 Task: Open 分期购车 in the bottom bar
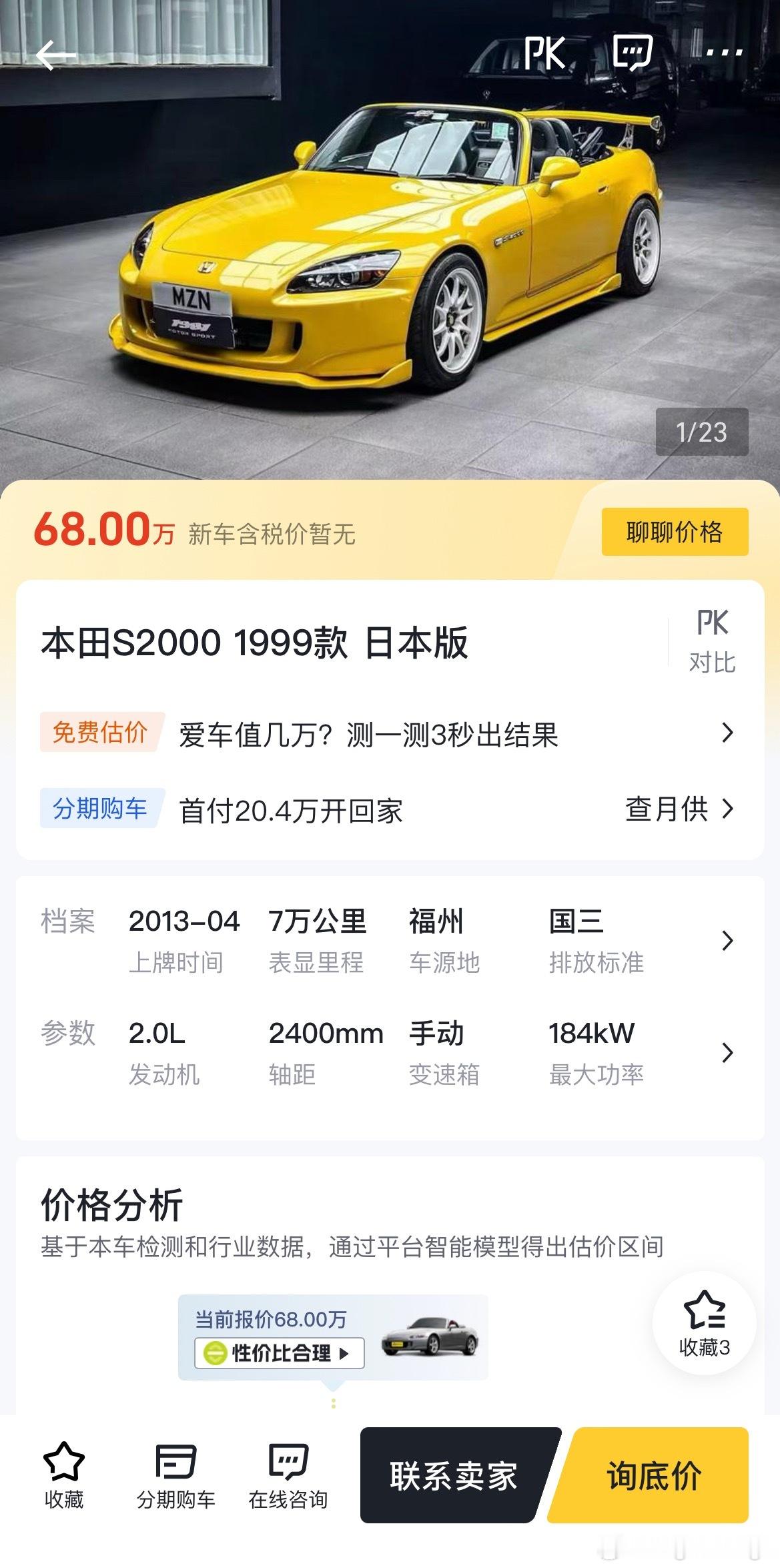tap(175, 1476)
